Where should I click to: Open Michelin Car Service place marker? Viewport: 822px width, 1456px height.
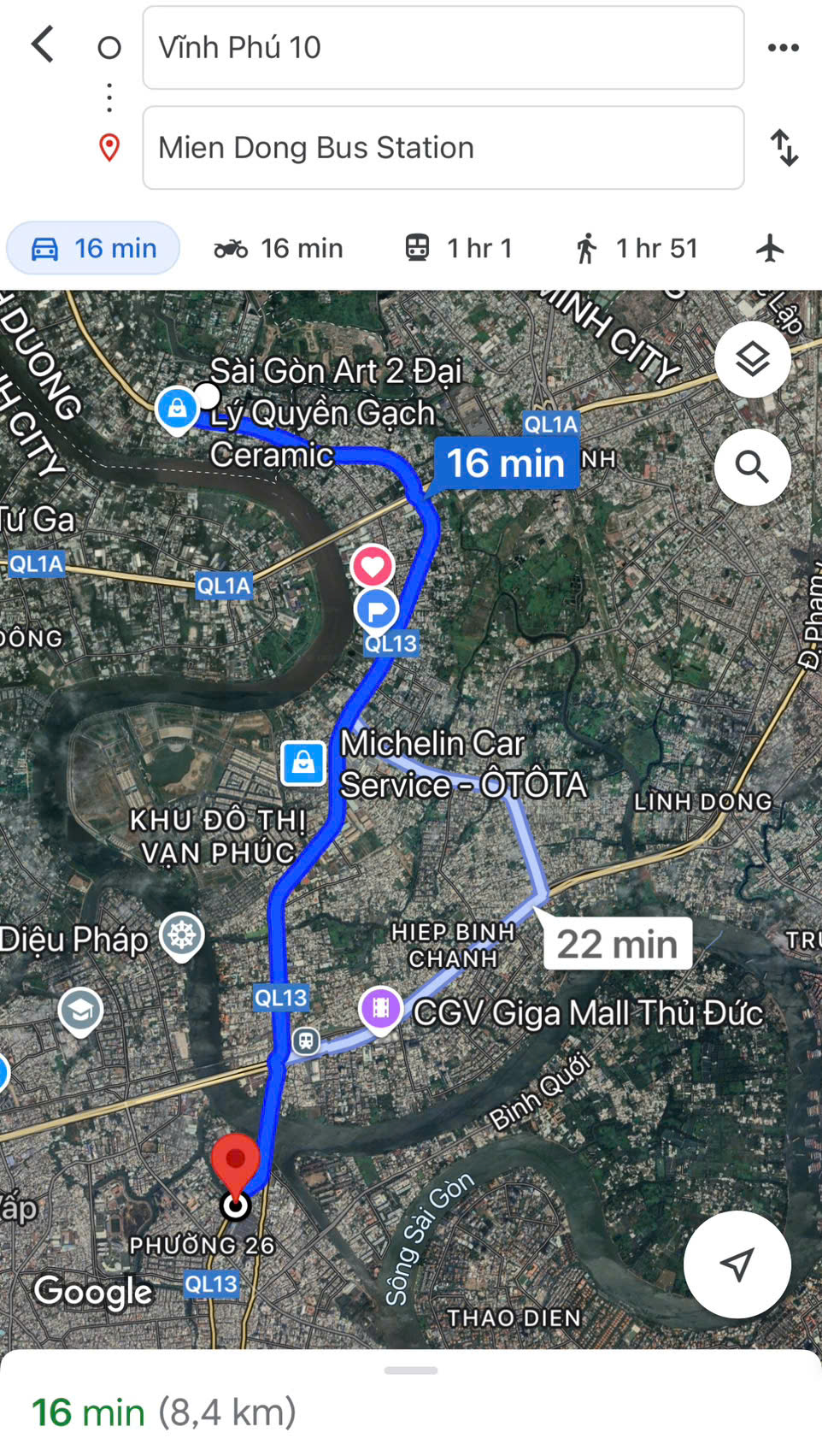(303, 763)
